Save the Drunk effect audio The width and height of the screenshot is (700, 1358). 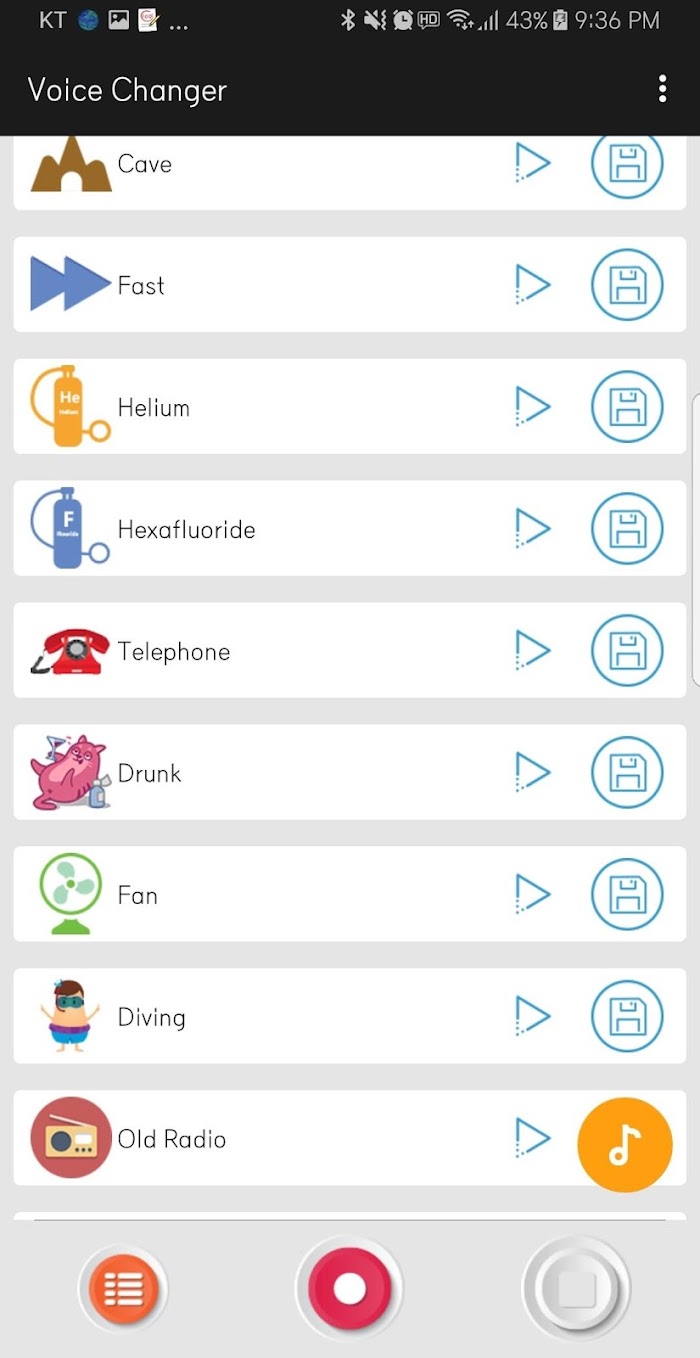pyautogui.click(x=627, y=773)
